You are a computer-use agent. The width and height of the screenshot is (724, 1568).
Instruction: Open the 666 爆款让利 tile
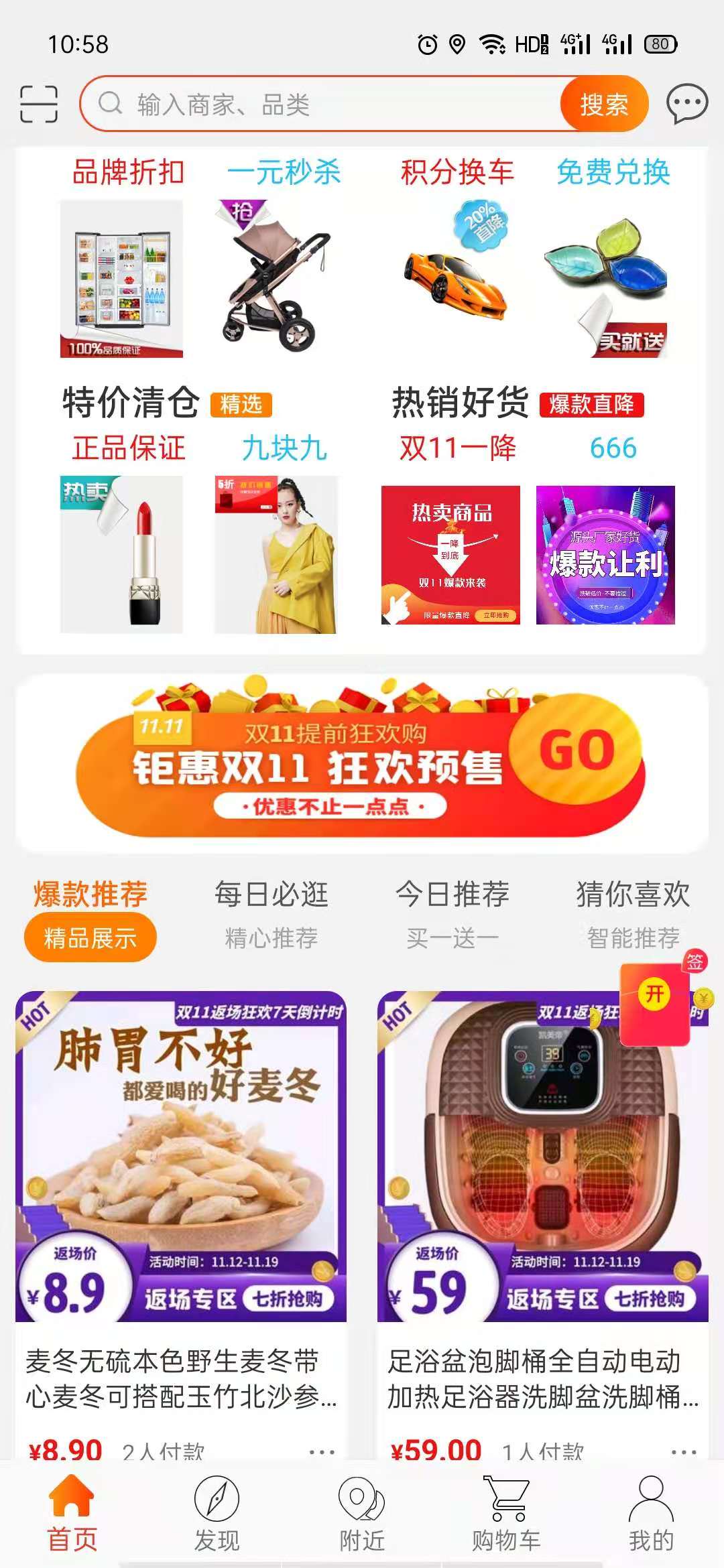(605, 555)
